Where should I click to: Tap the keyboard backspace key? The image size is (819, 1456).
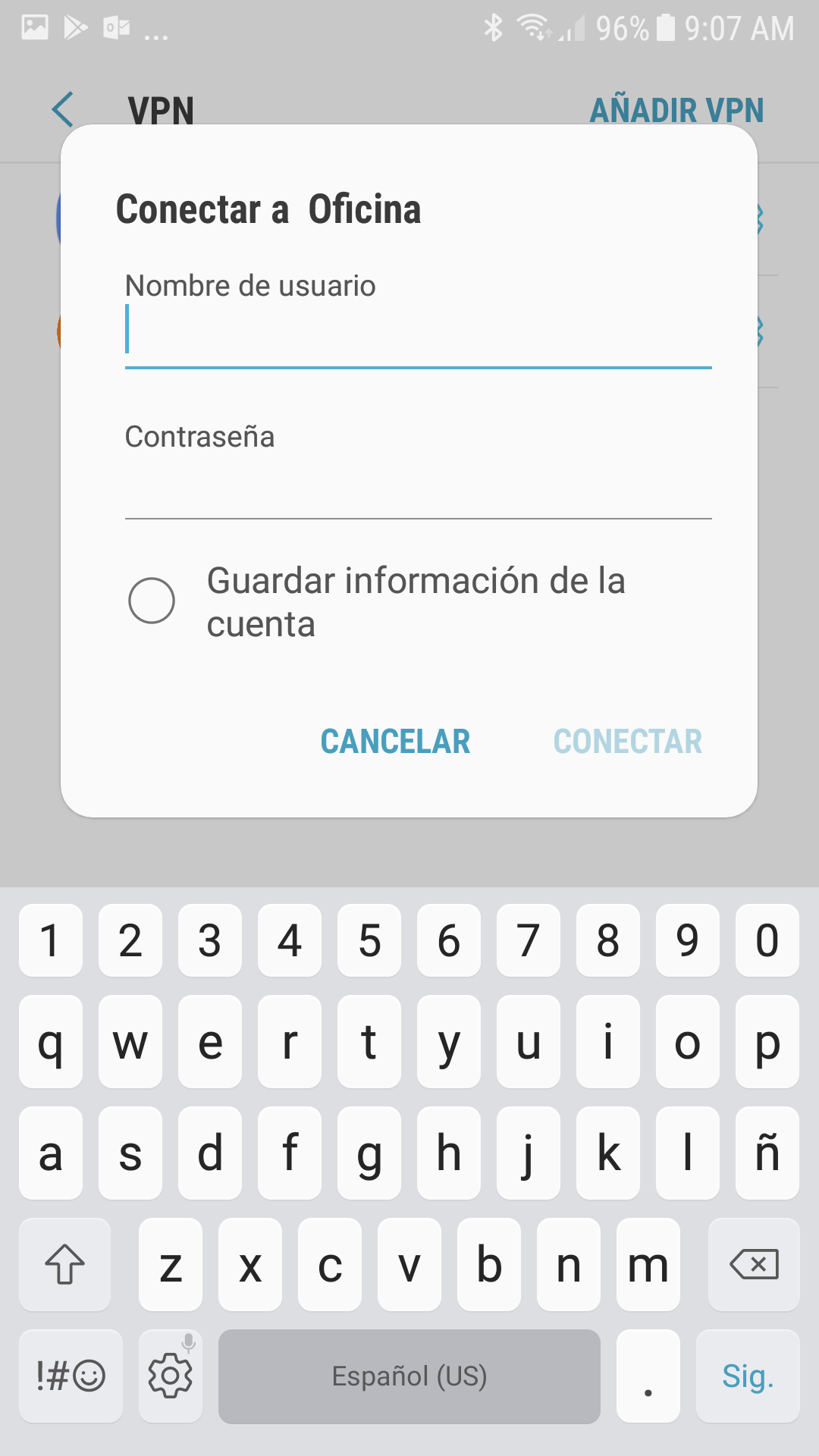coord(754,1264)
